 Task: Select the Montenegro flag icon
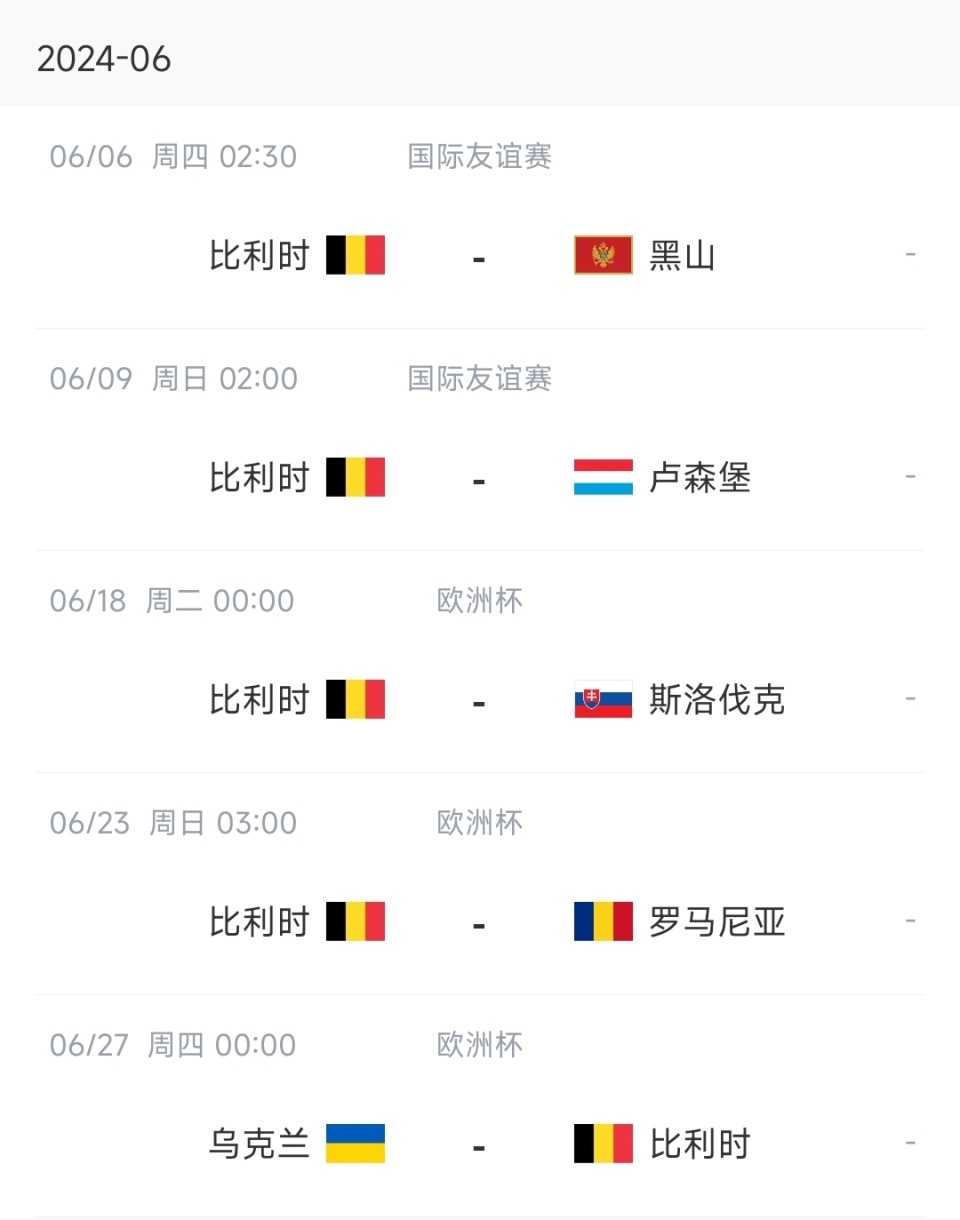click(x=601, y=254)
